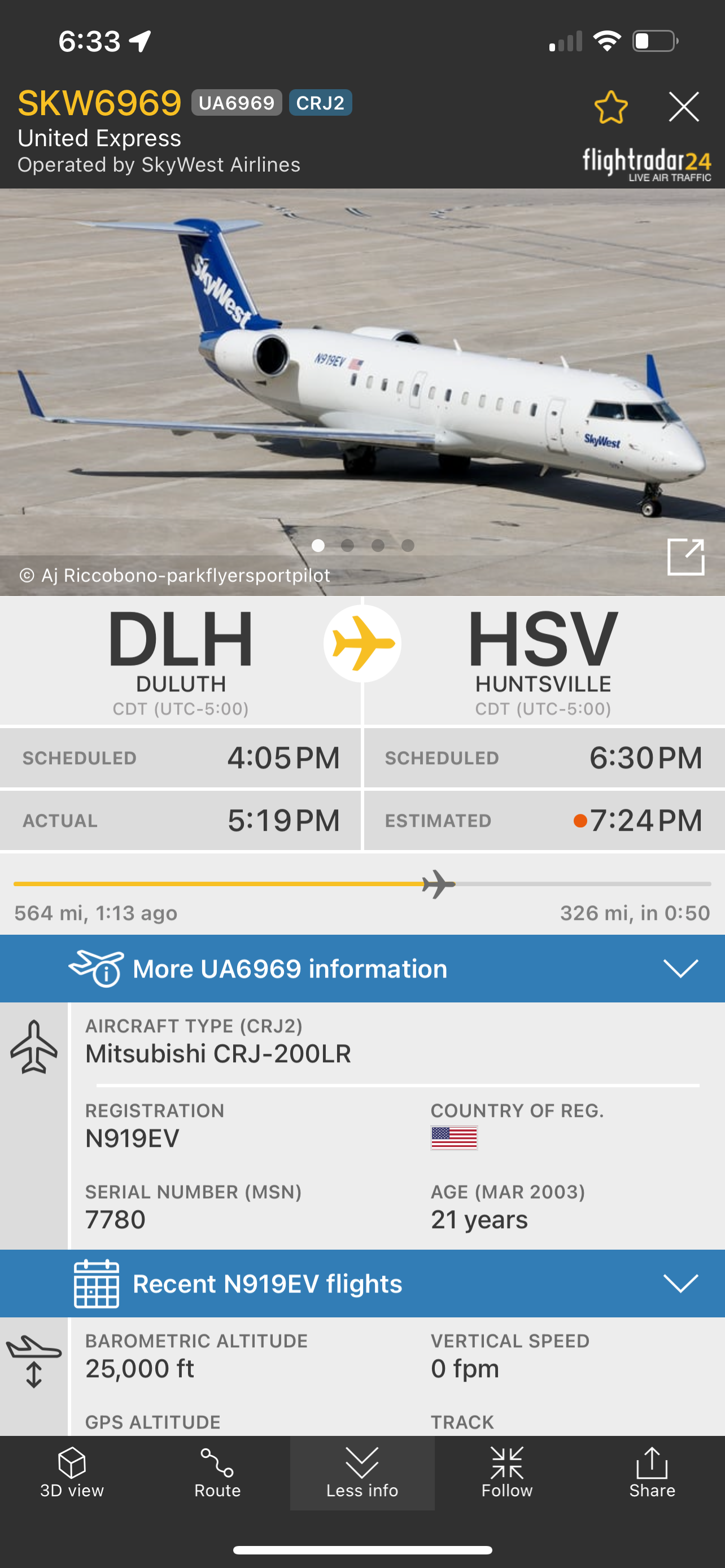
Task: Expand Recent N919EV flights
Action: tap(362, 1283)
